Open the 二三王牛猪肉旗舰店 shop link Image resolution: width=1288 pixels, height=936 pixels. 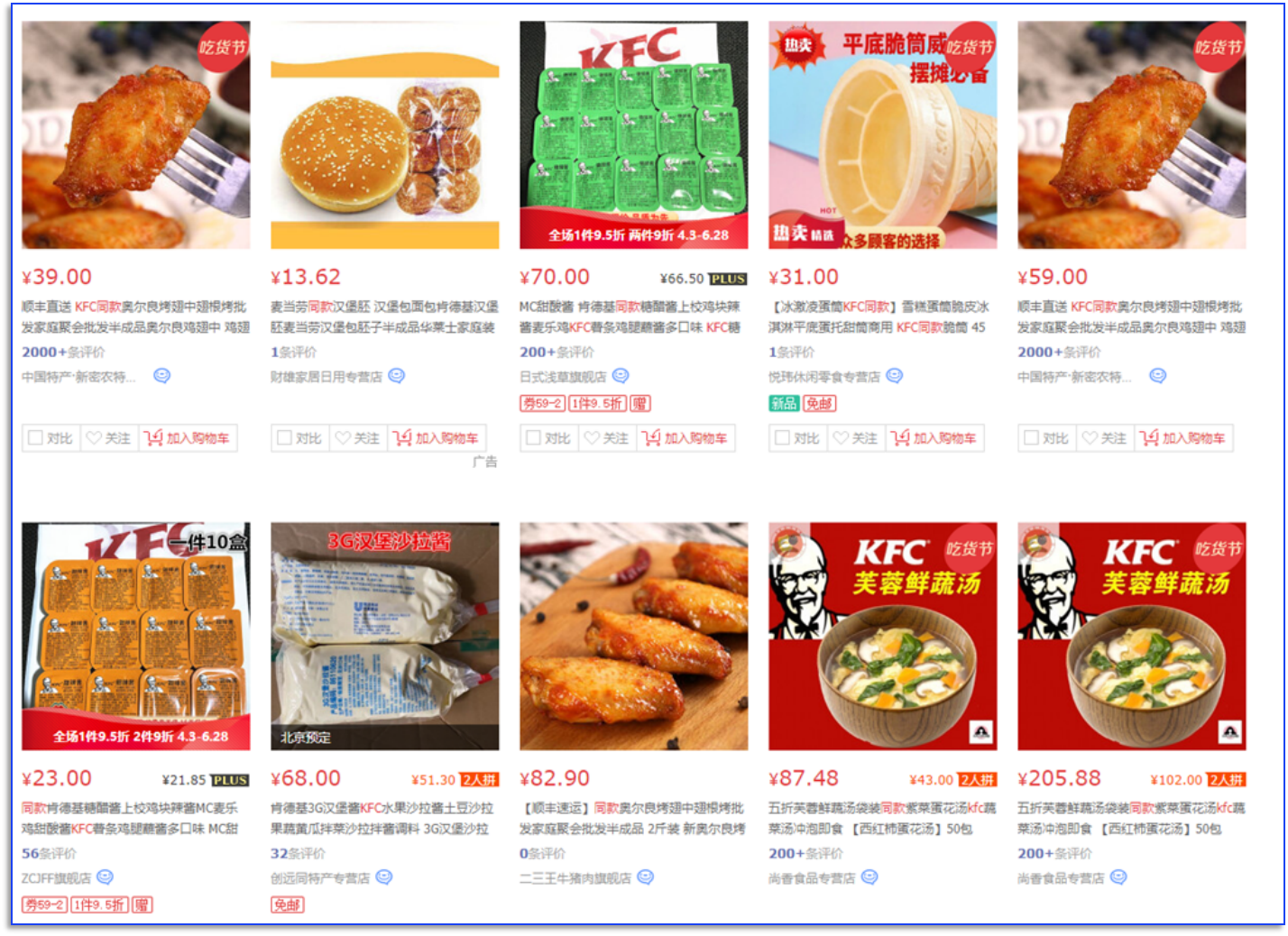[x=575, y=878]
